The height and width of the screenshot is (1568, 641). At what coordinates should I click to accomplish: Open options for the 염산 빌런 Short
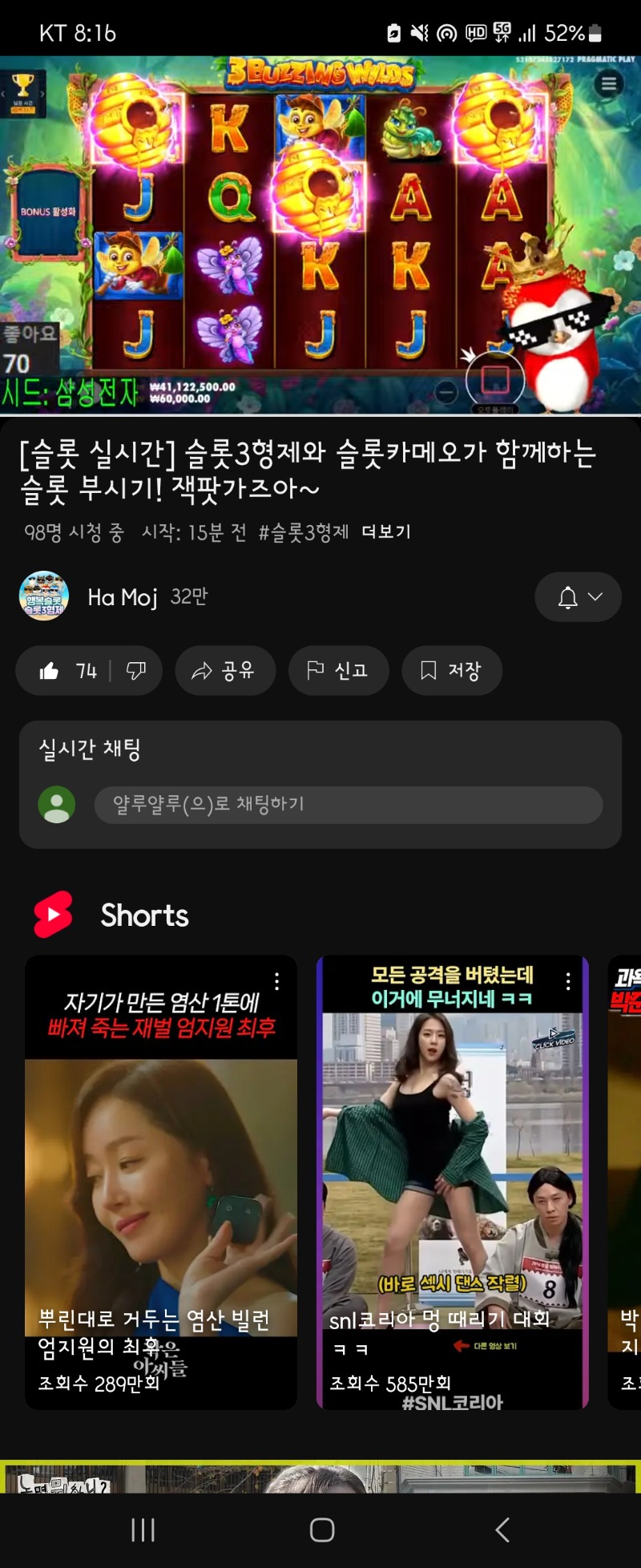point(277,981)
